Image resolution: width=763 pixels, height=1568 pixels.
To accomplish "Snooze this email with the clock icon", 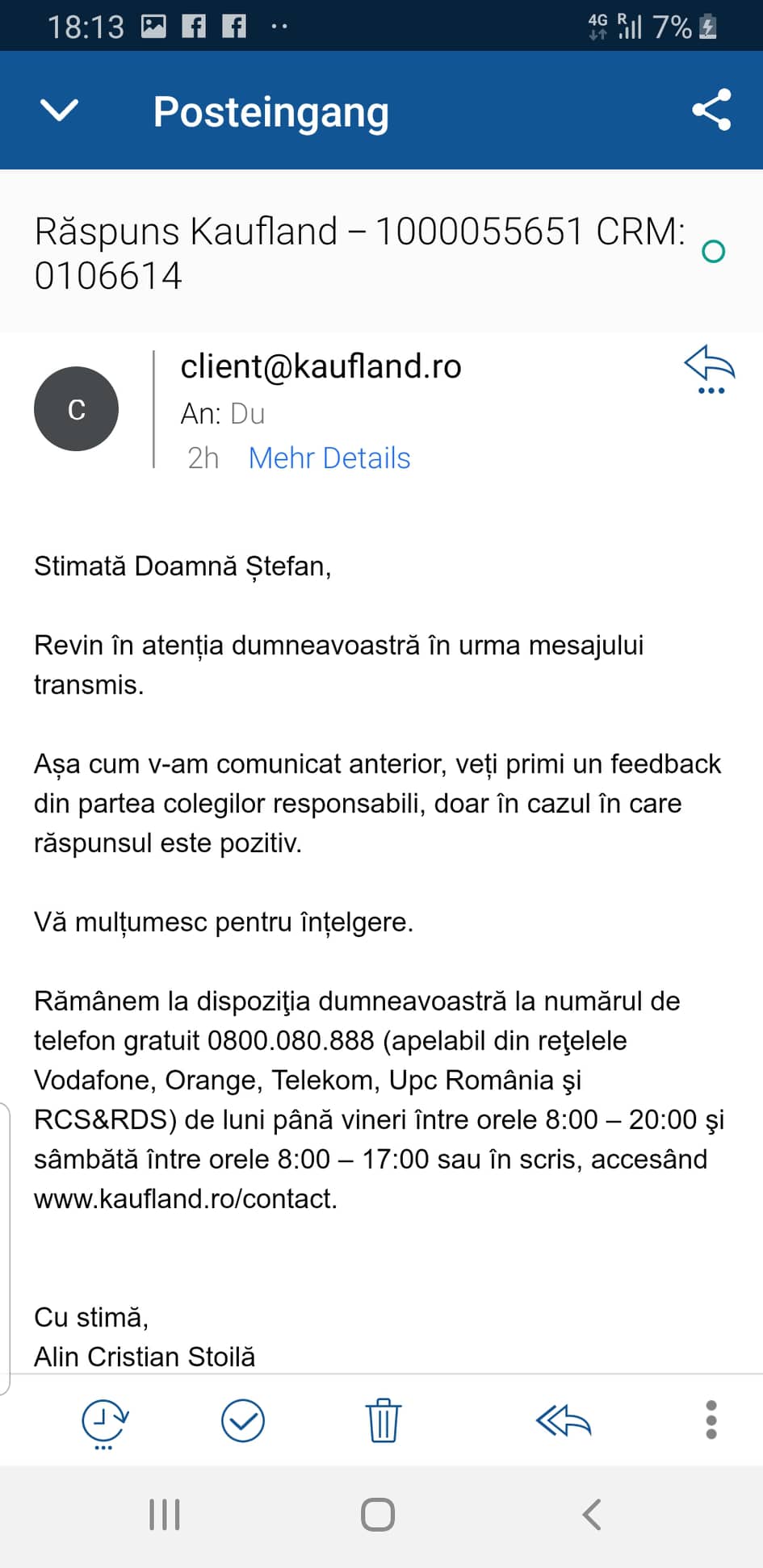I will pyautogui.click(x=105, y=1420).
